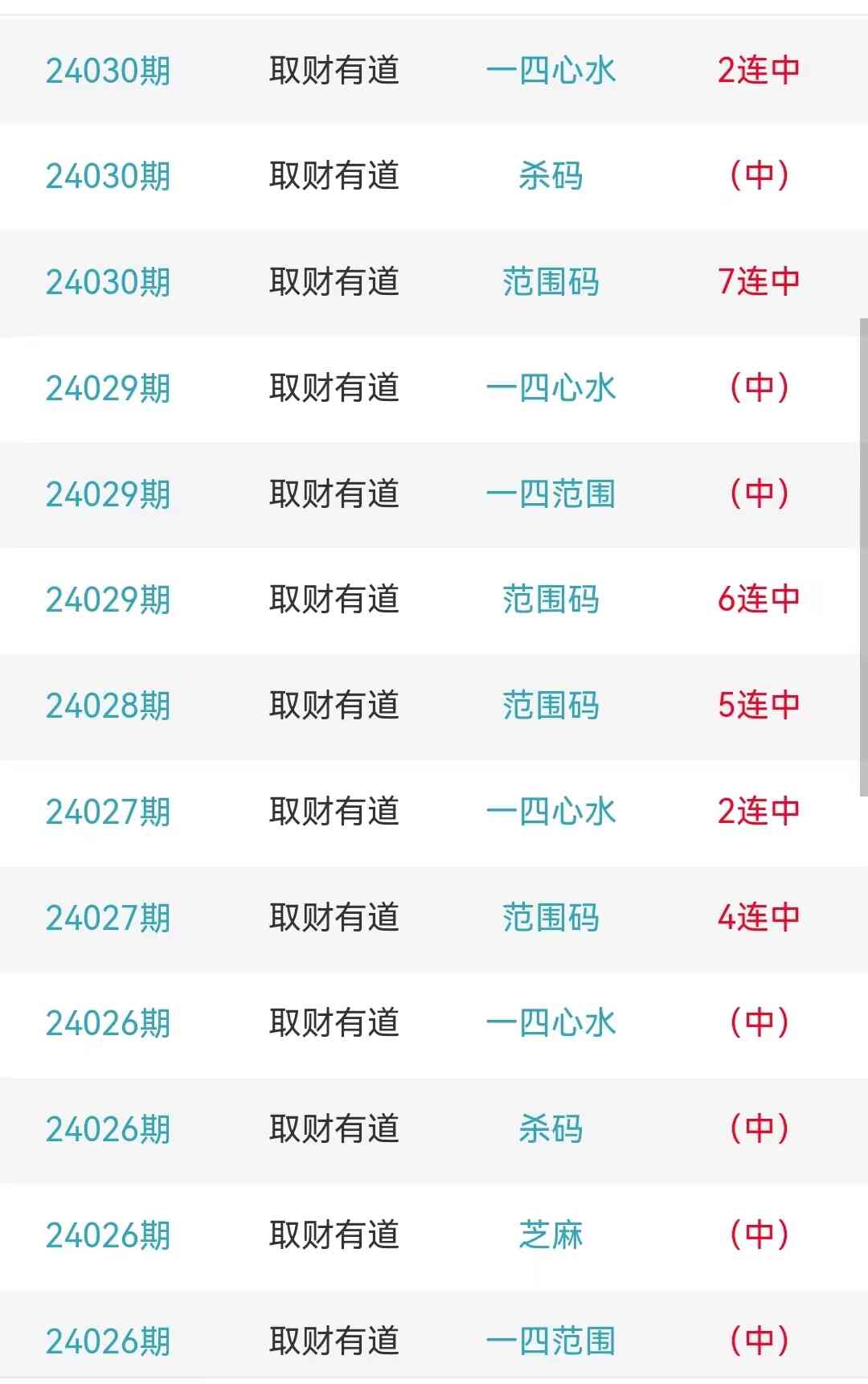Image resolution: width=868 pixels, height=1384 pixels.
Task: Select the 24026期 芝麻 record
Action: tap(551, 1235)
